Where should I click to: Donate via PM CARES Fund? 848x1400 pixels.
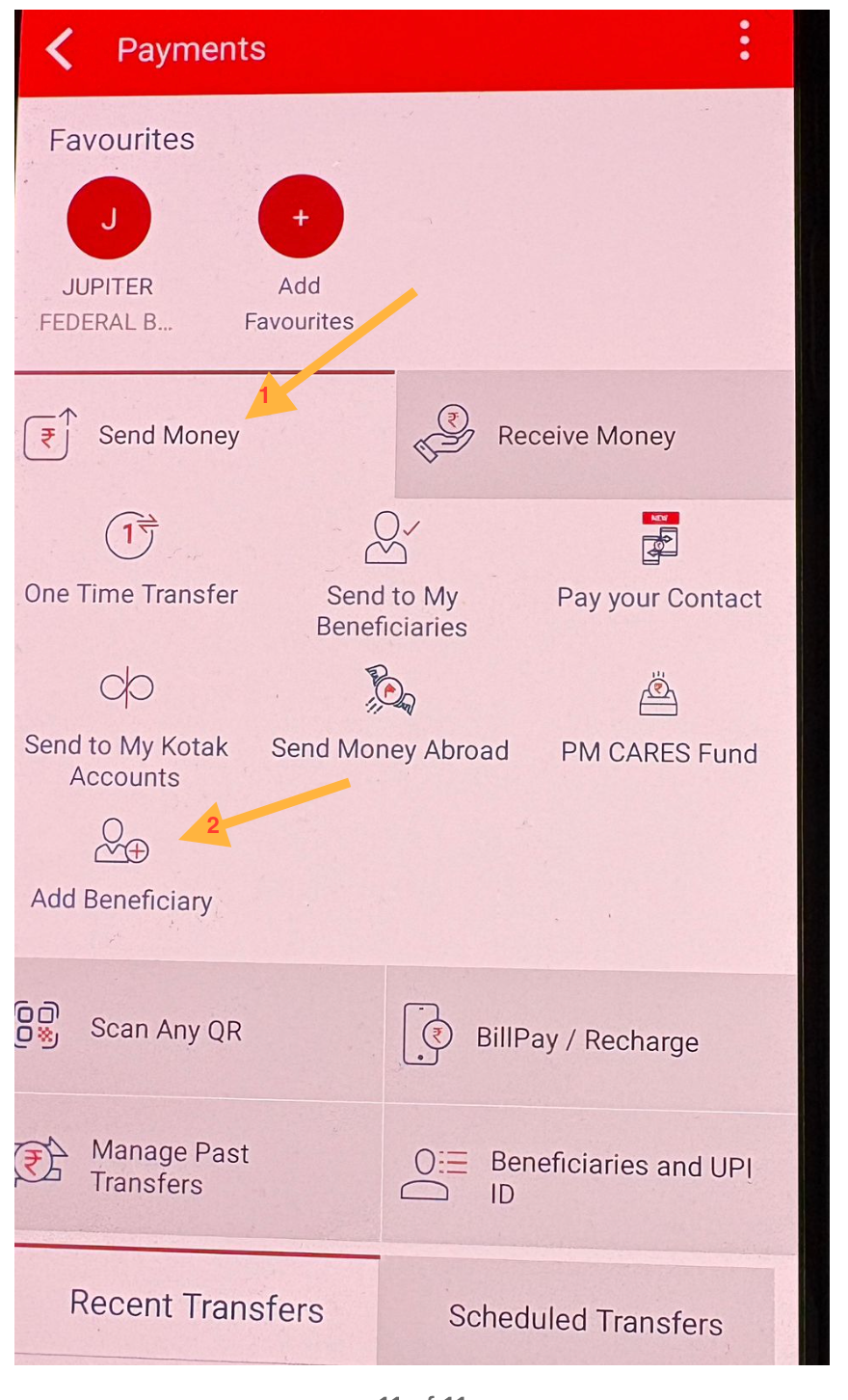pos(659,718)
